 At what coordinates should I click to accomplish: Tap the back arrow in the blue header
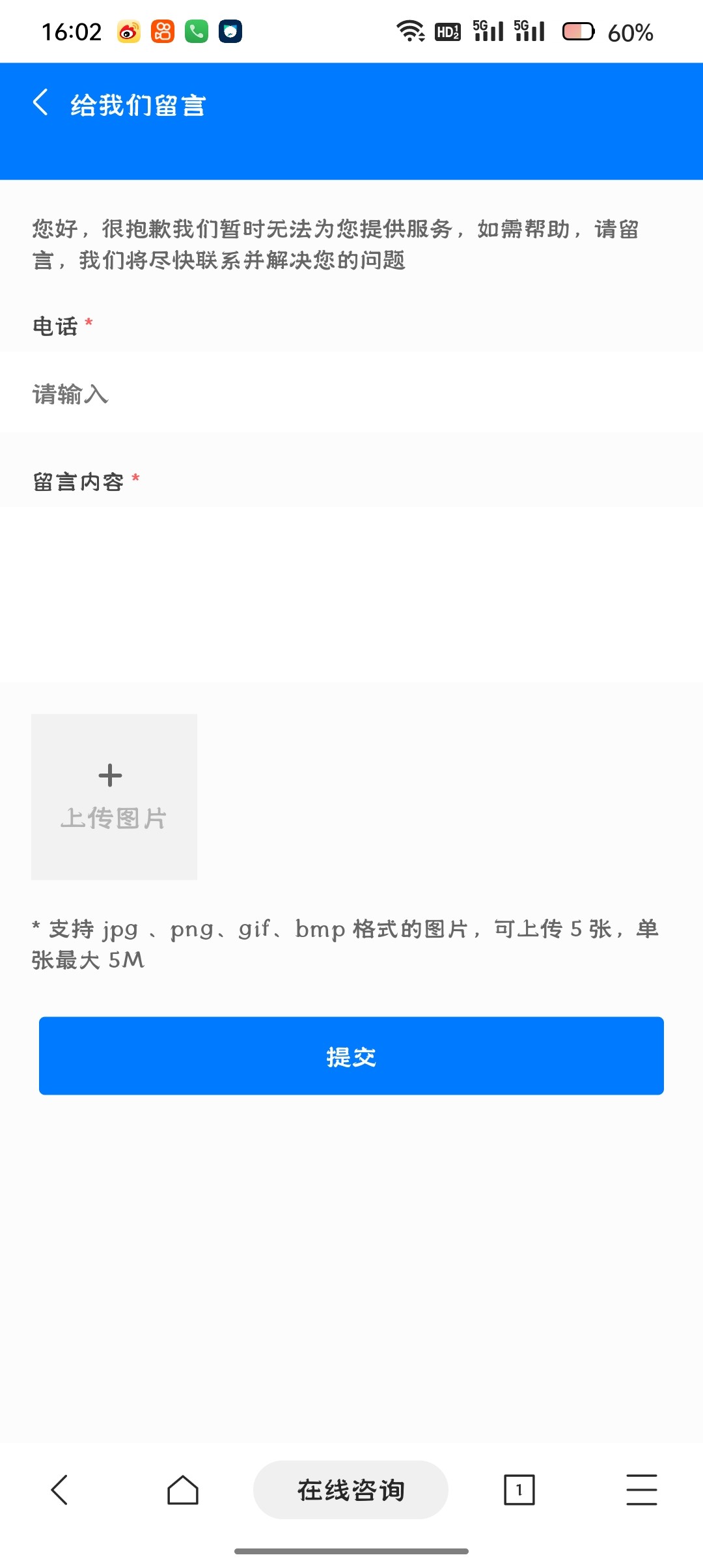pos(41,104)
